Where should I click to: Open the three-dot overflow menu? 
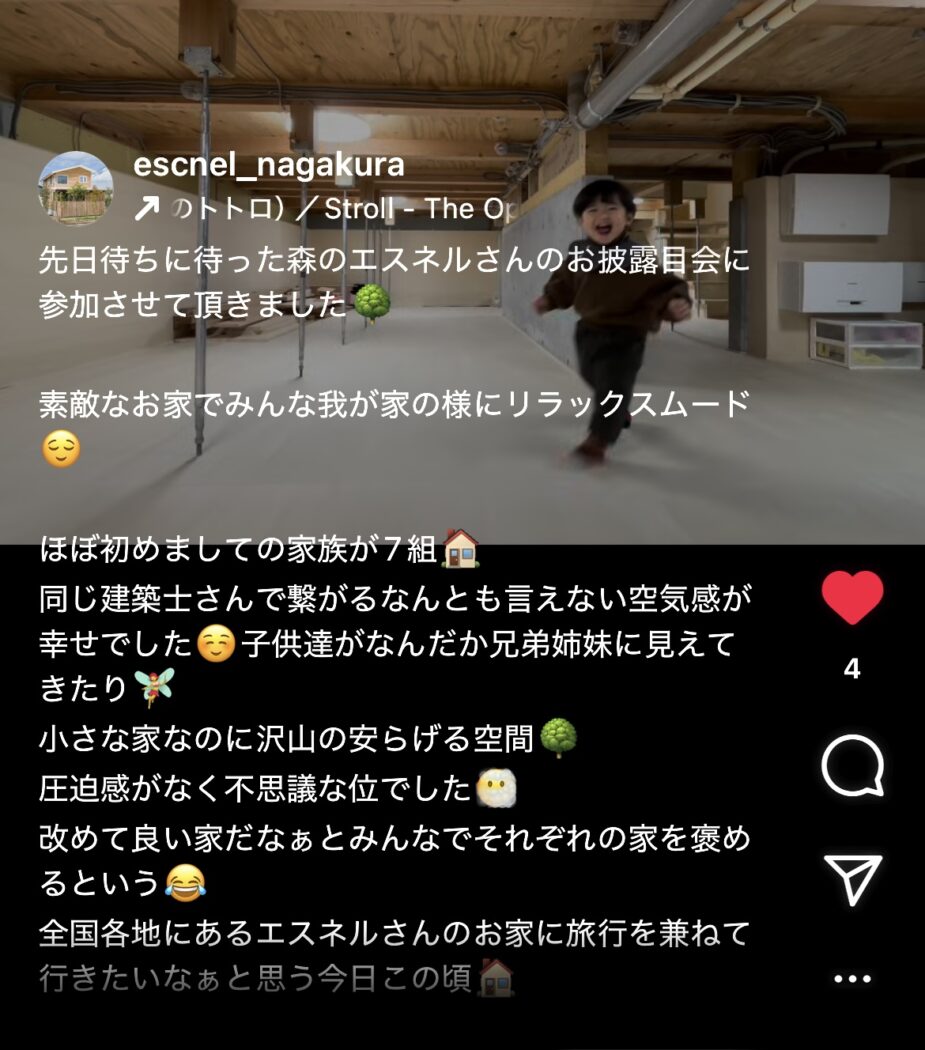tap(852, 979)
